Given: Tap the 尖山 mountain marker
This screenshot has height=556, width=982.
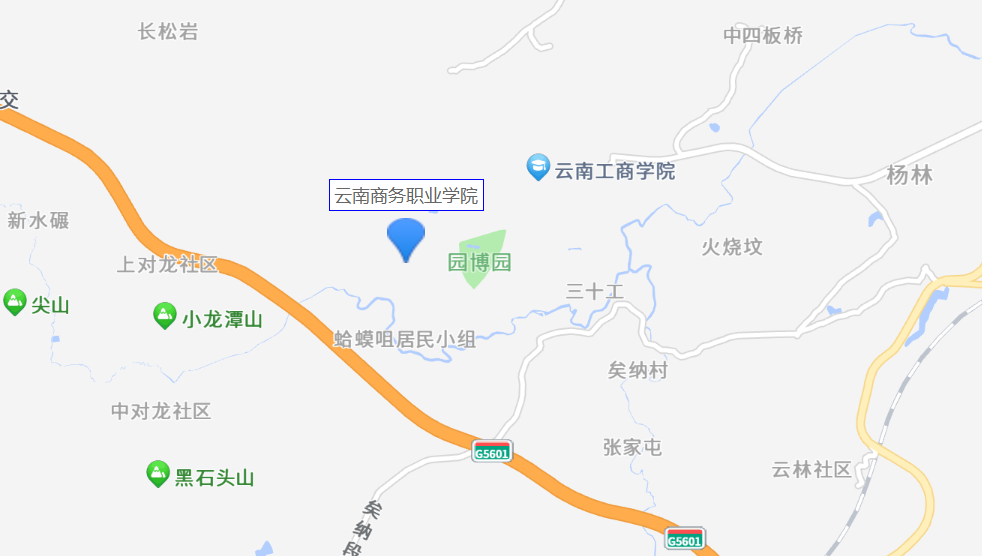Looking at the screenshot, I should [x=14, y=303].
